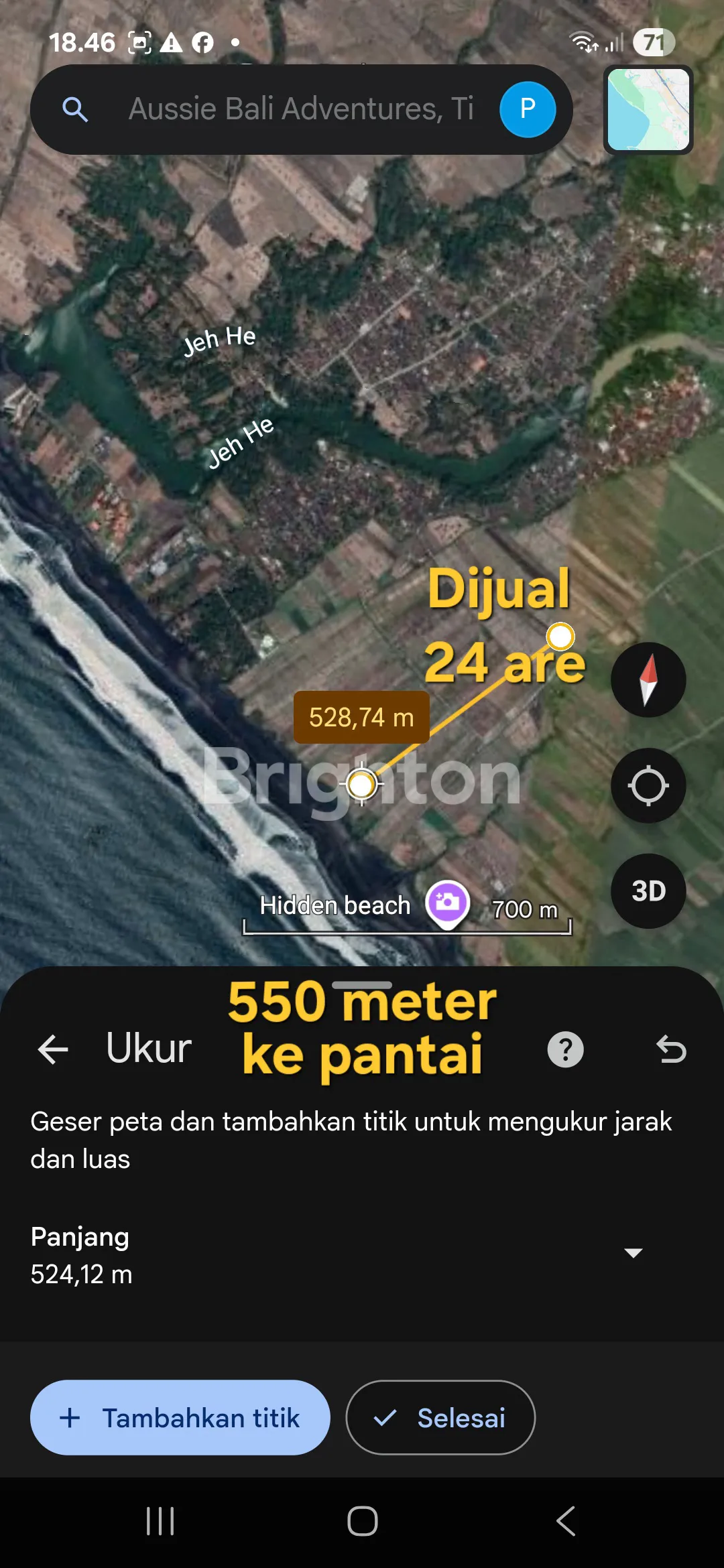The image size is (724, 1568).
Task: Go to the system home screen
Action: point(362,1521)
